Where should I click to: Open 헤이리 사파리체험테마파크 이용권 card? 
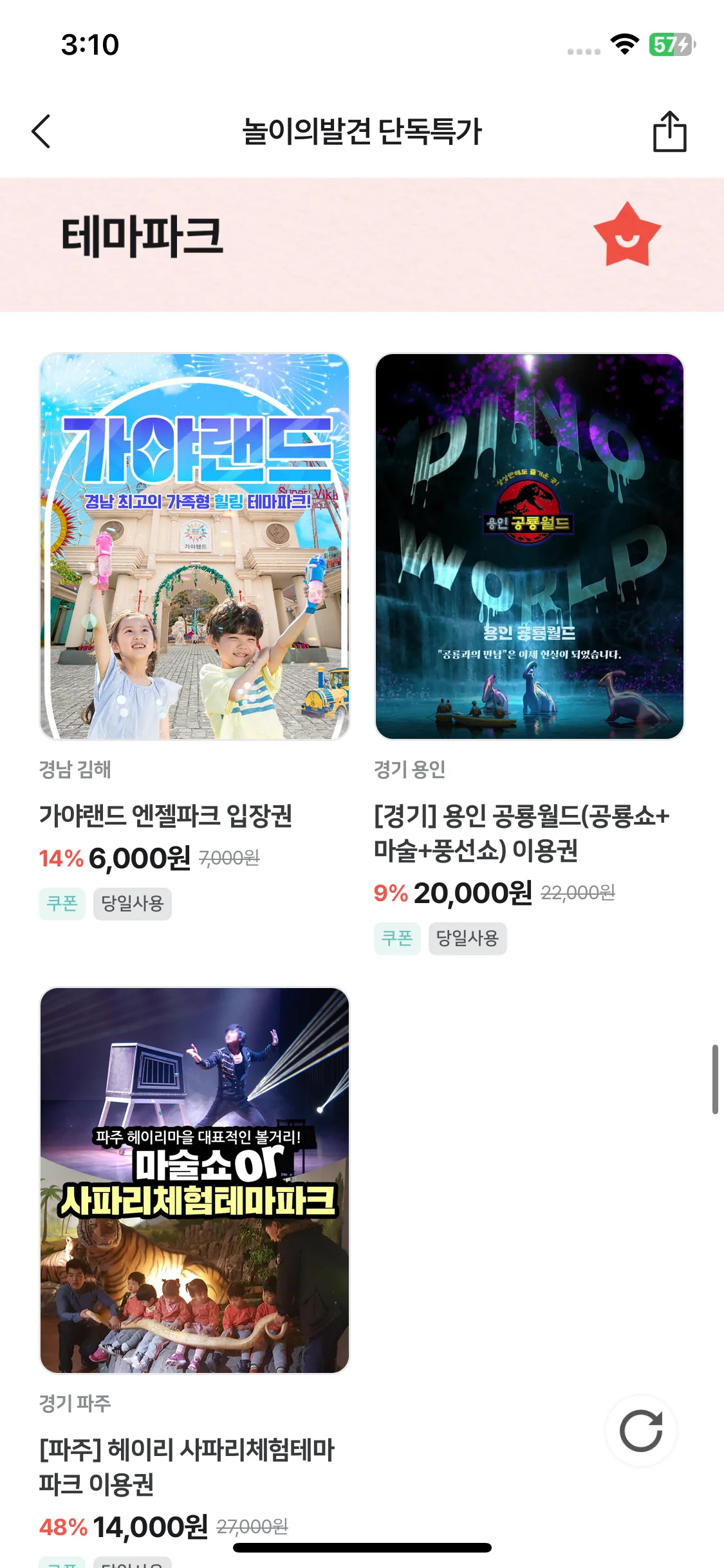194,1180
